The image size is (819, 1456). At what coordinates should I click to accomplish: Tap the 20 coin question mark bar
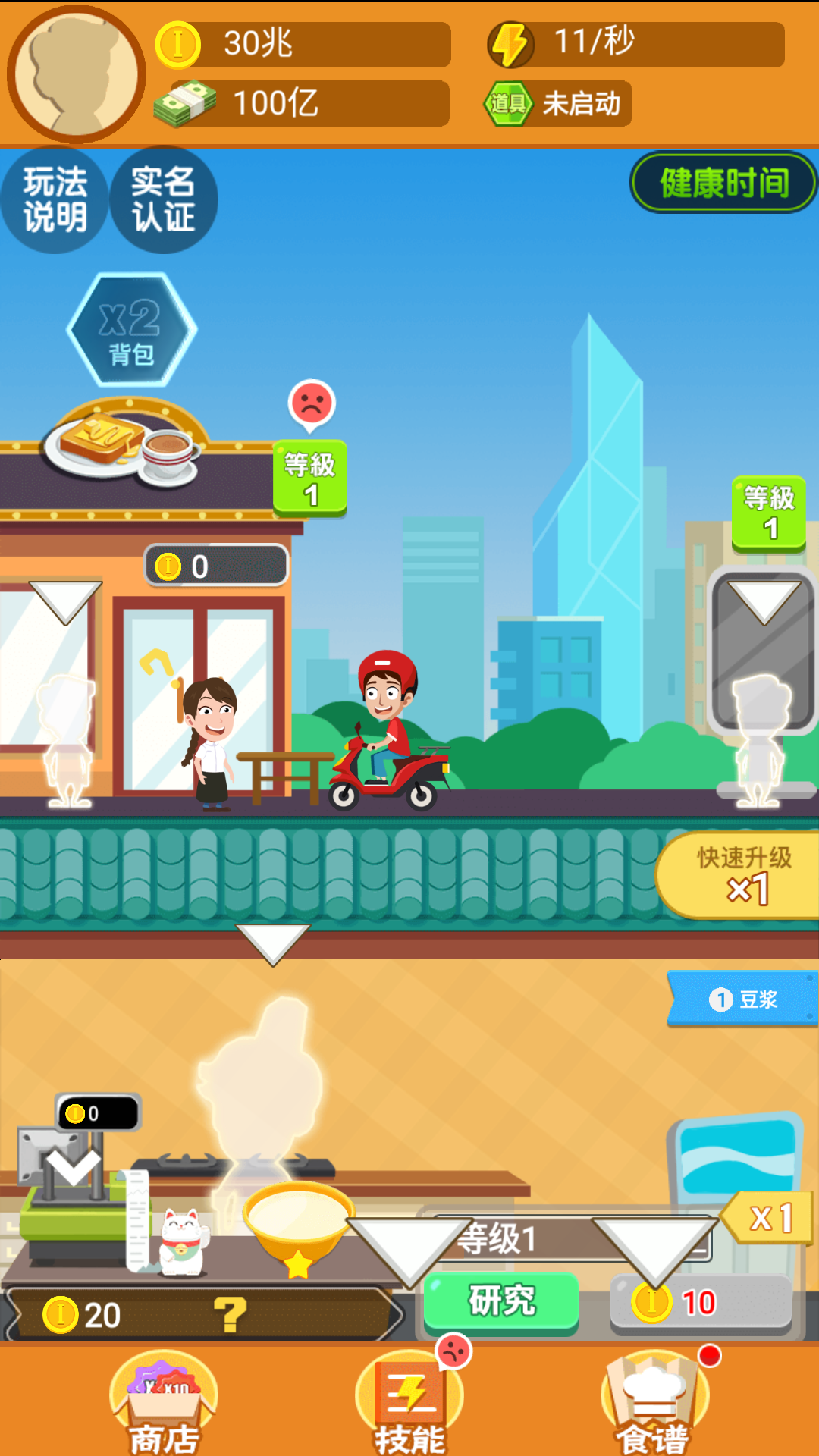[x=203, y=1314]
